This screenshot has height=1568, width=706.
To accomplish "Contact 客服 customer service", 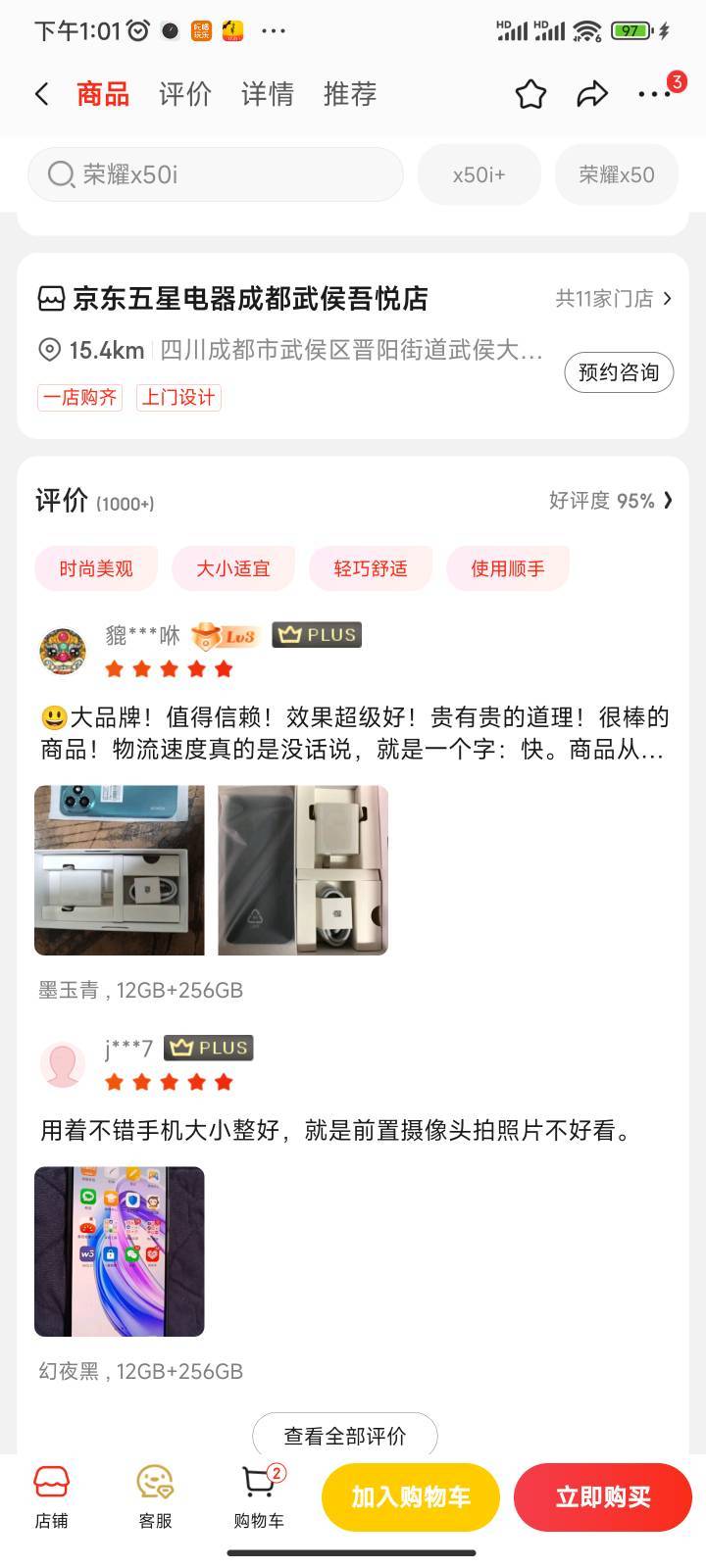I will point(155,1497).
